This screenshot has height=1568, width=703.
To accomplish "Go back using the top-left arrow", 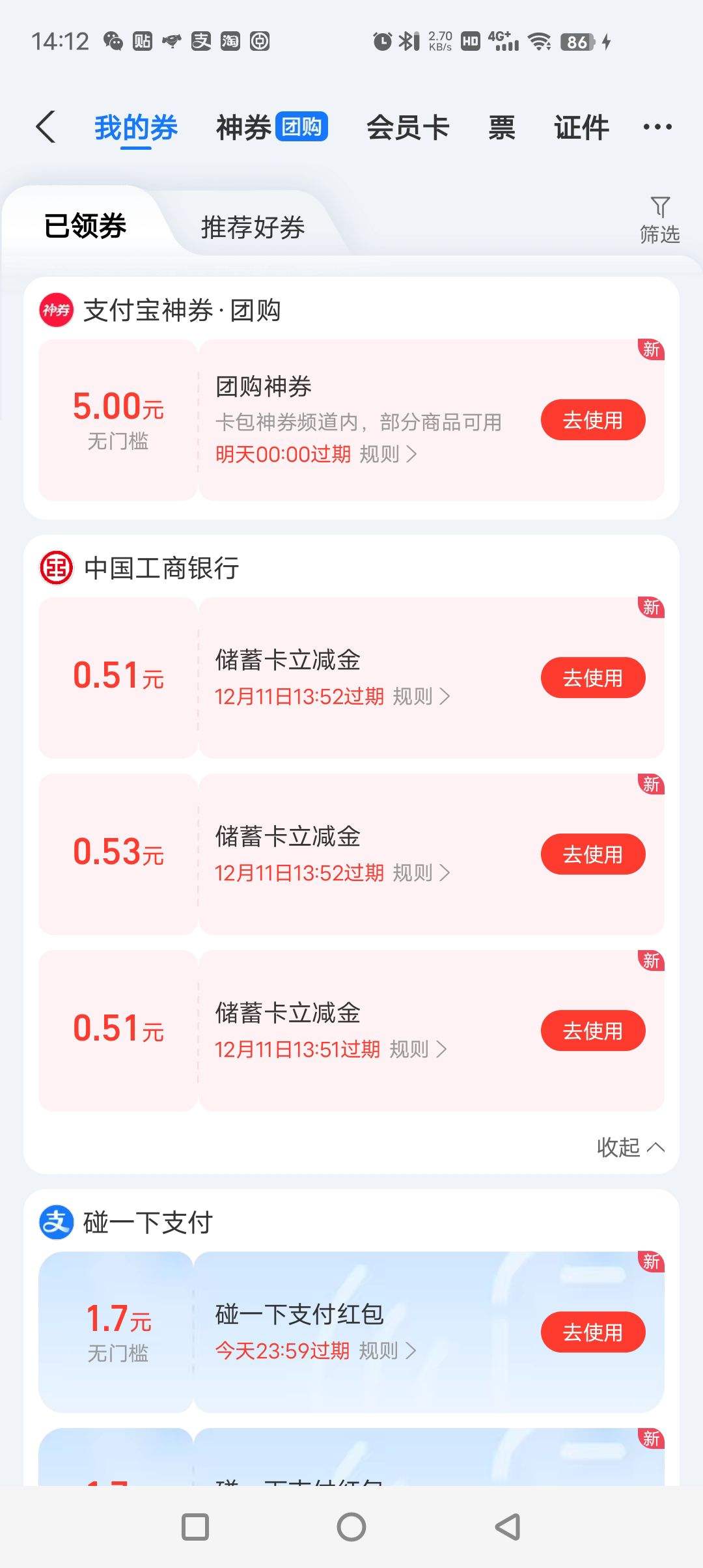I will tap(46, 127).
